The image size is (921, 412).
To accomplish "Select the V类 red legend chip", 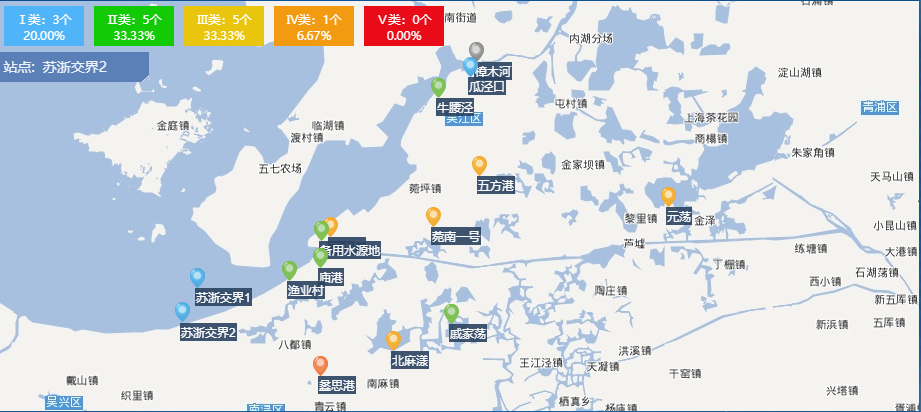I will click(404, 27).
